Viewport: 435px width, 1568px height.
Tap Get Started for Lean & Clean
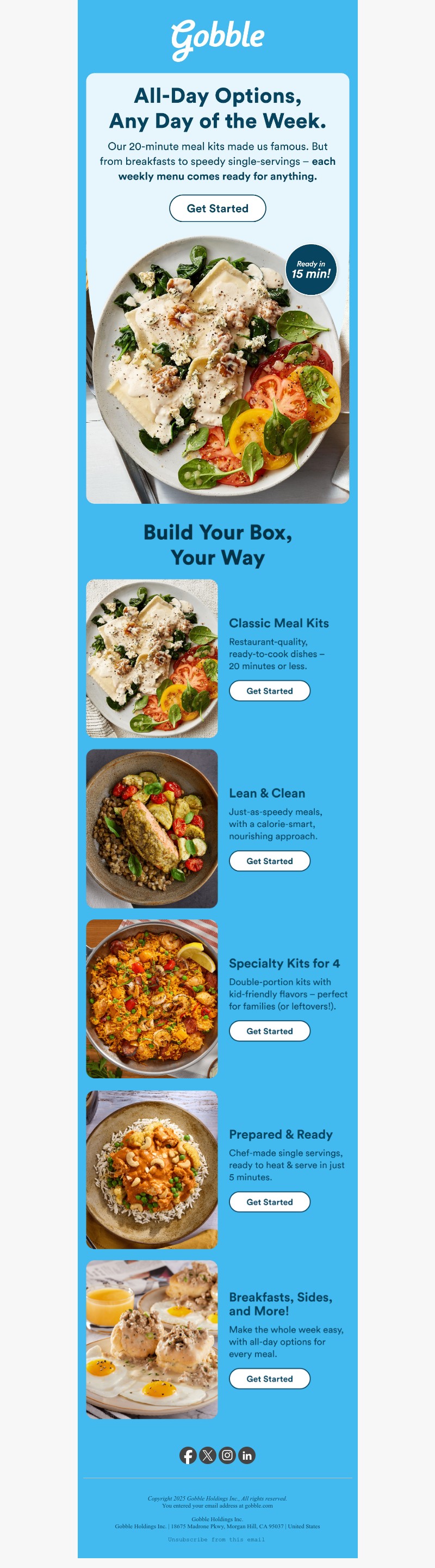pos(270,861)
